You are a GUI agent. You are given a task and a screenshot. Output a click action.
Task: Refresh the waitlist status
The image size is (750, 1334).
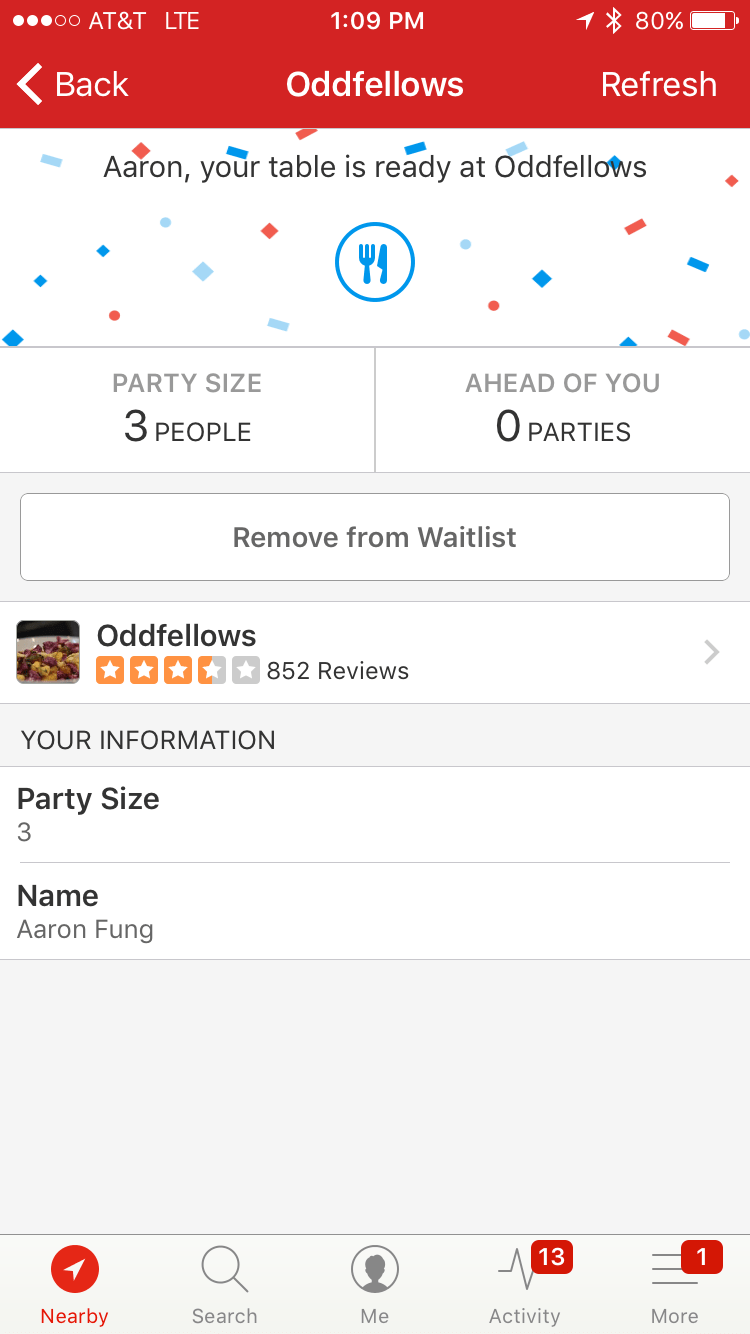(658, 85)
